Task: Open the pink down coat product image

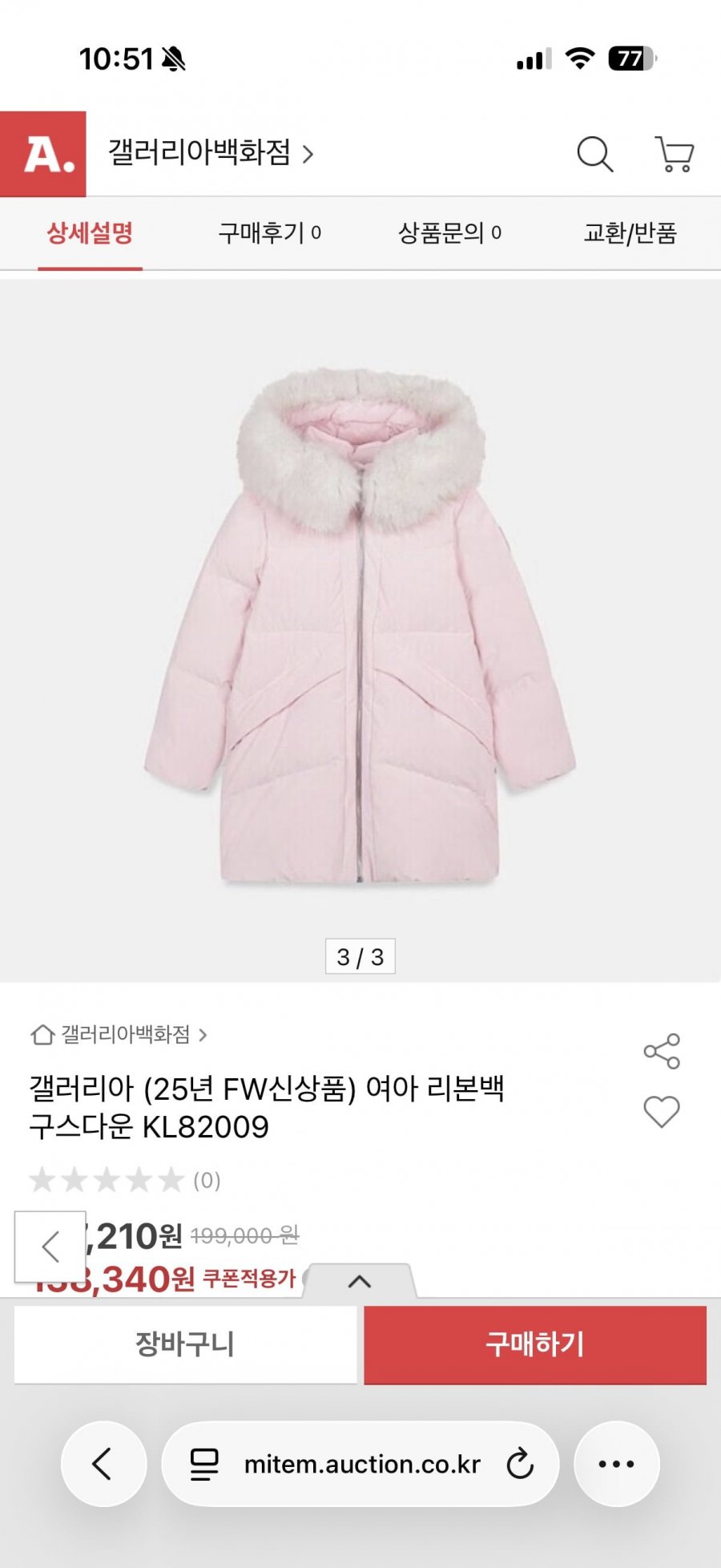Action: [360, 625]
